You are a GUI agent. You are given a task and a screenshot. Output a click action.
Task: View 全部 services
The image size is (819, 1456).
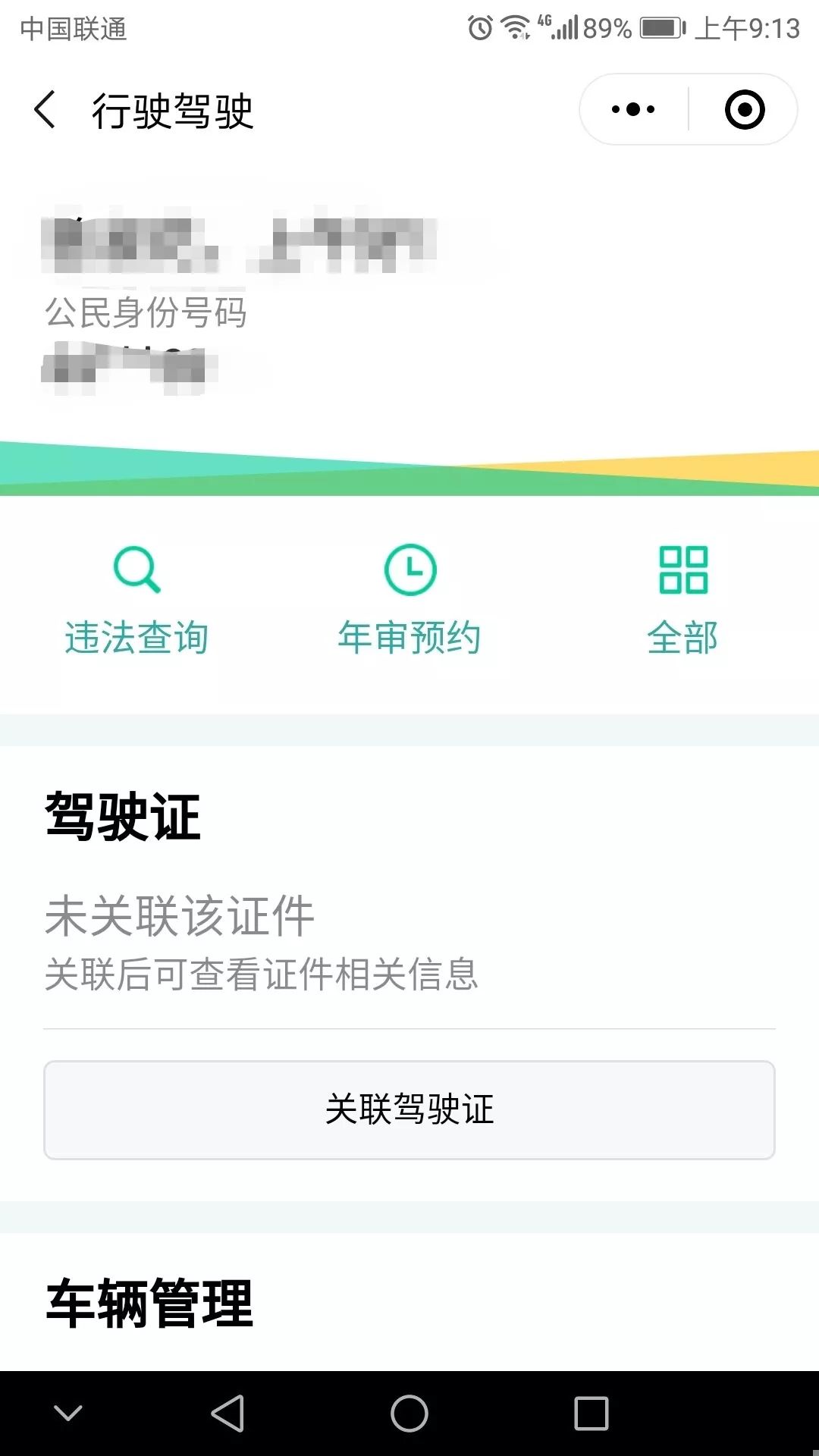coord(682,599)
